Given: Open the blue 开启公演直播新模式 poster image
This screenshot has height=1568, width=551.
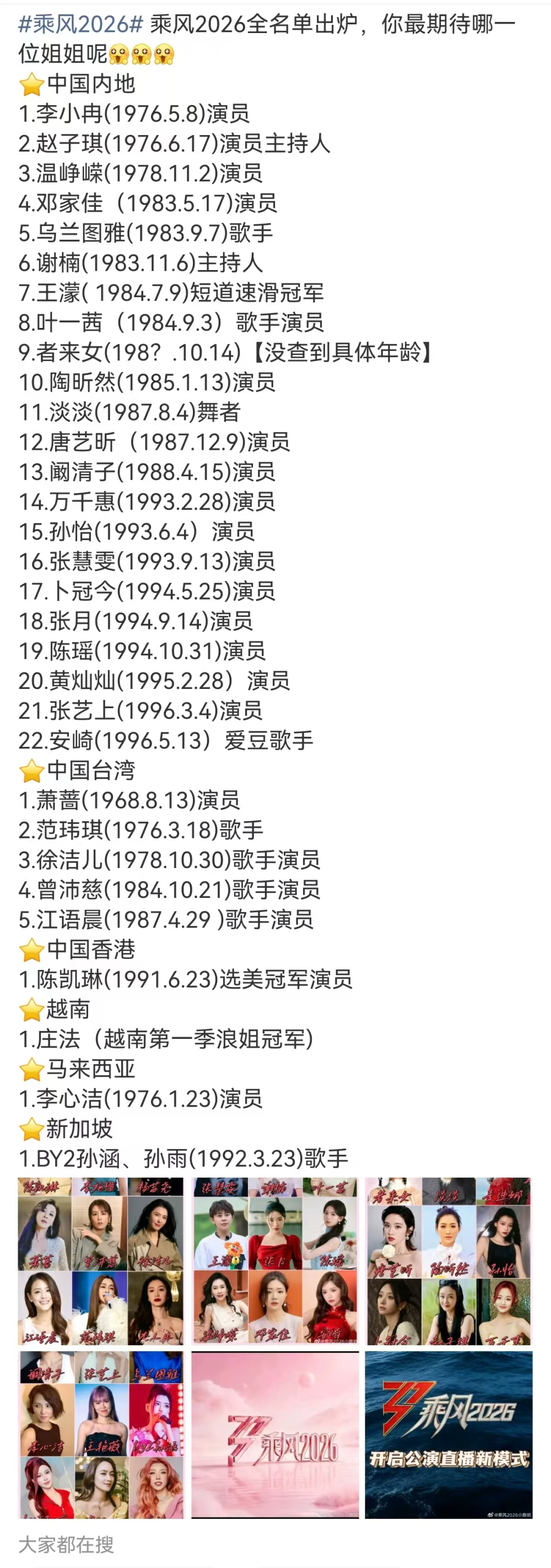Looking at the screenshot, I should pyautogui.click(x=448, y=1435).
